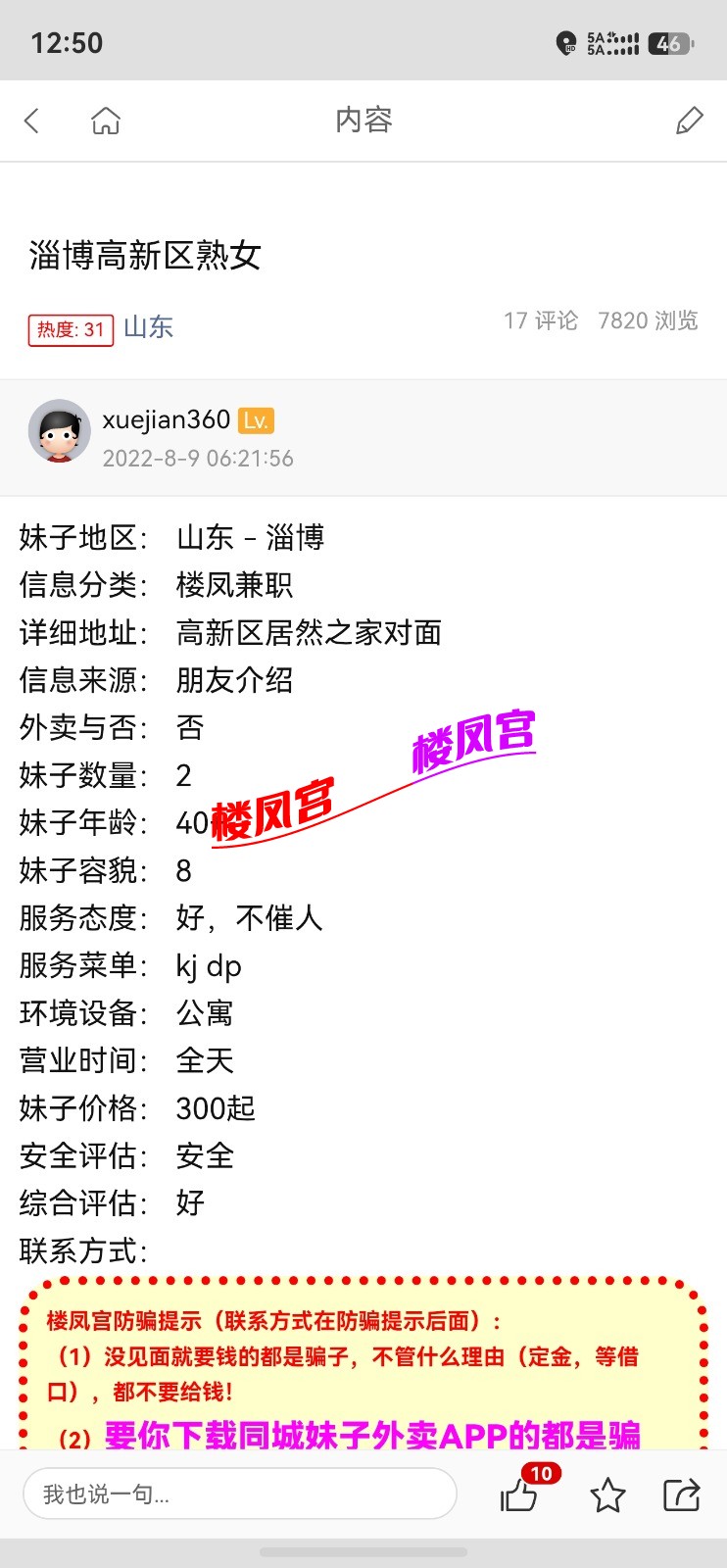
Task: View the 17 评论 comment list
Action: pos(540,320)
